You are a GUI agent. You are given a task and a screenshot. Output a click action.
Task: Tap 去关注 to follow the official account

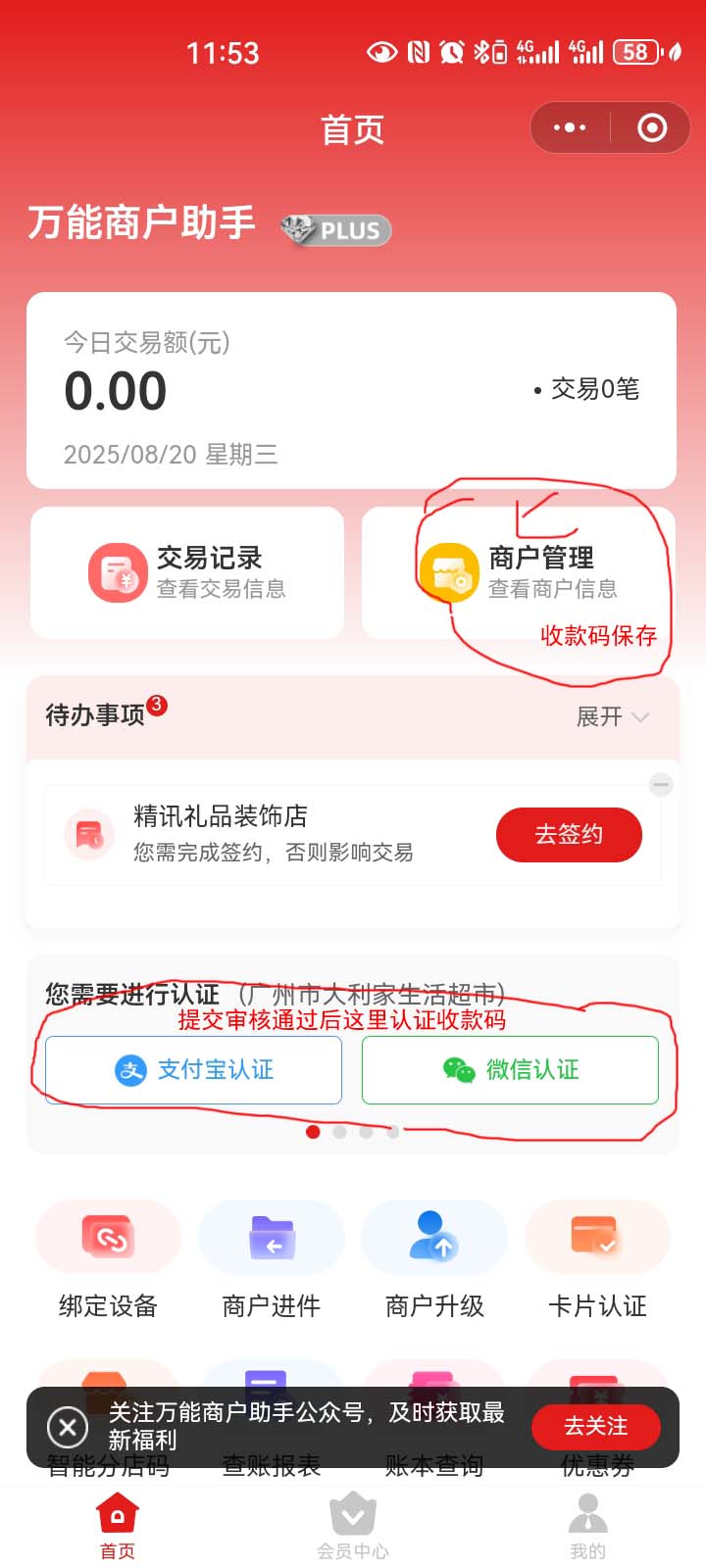pyautogui.click(x=594, y=1428)
